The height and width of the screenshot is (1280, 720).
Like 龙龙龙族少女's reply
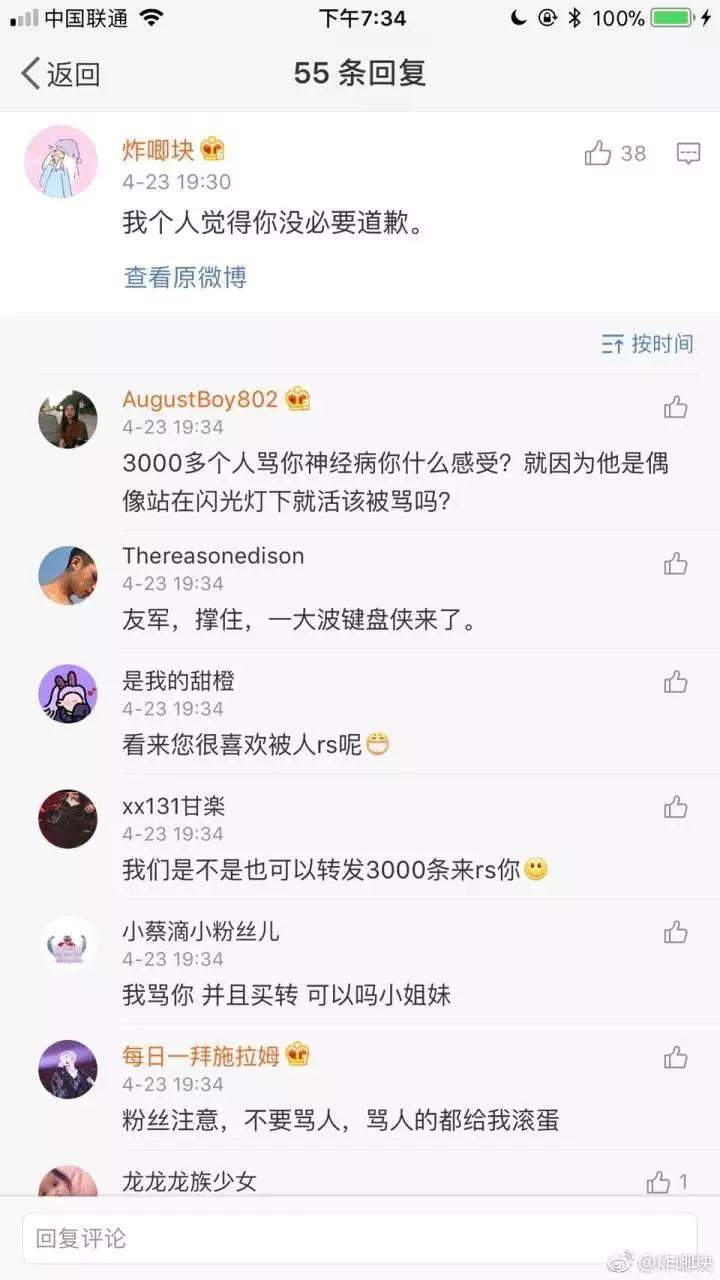[x=667, y=1182]
